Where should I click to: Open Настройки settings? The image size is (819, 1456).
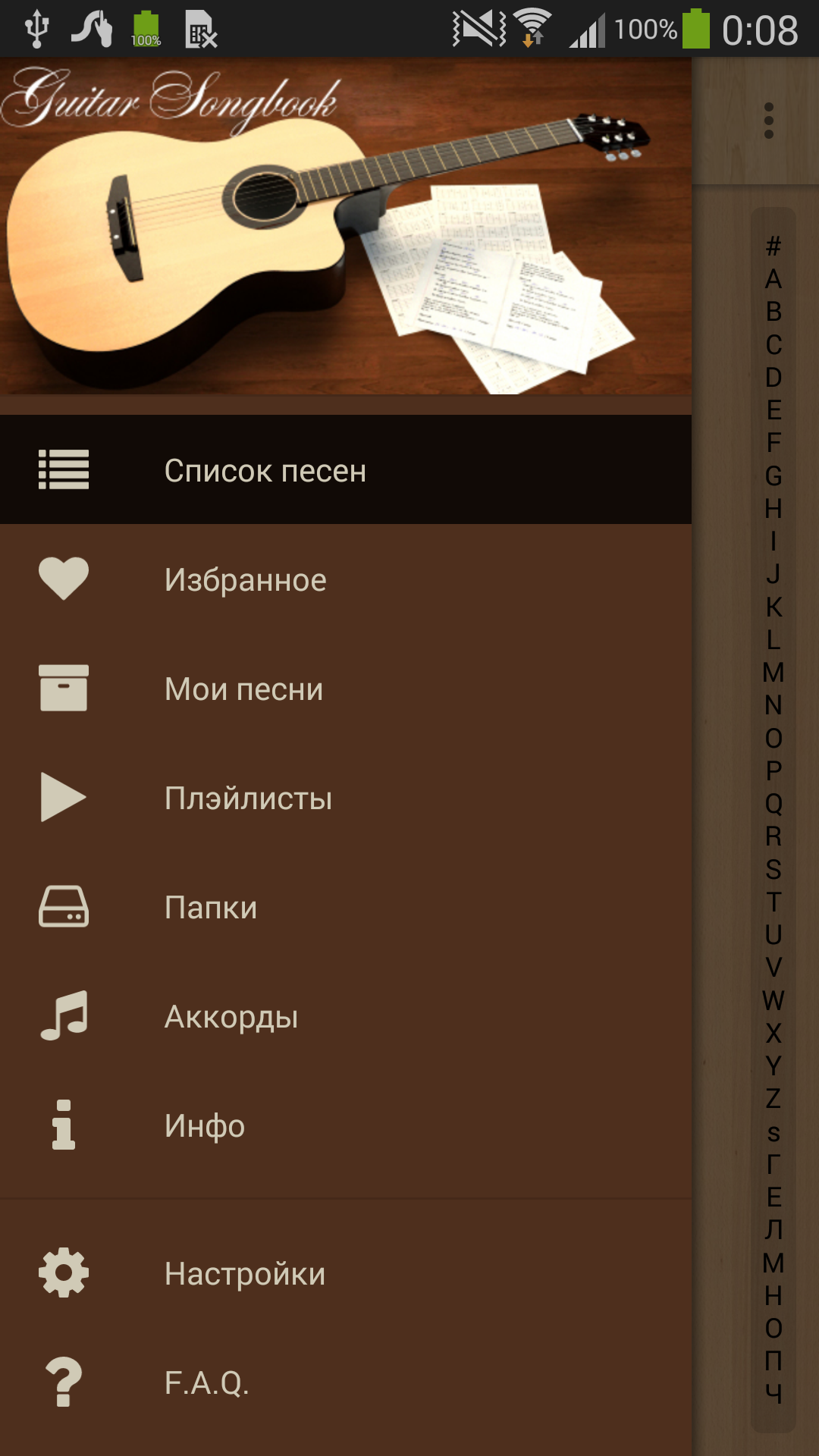(346, 1273)
